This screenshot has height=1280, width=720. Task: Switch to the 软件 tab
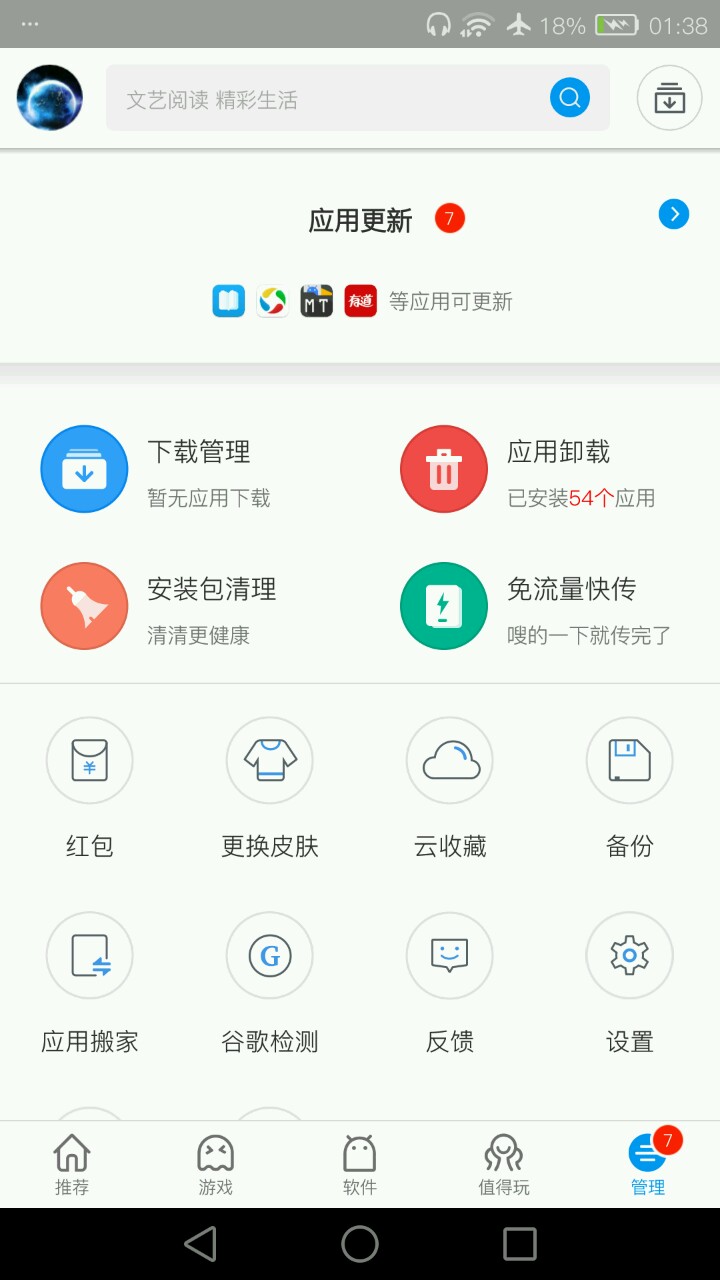coord(360,1165)
